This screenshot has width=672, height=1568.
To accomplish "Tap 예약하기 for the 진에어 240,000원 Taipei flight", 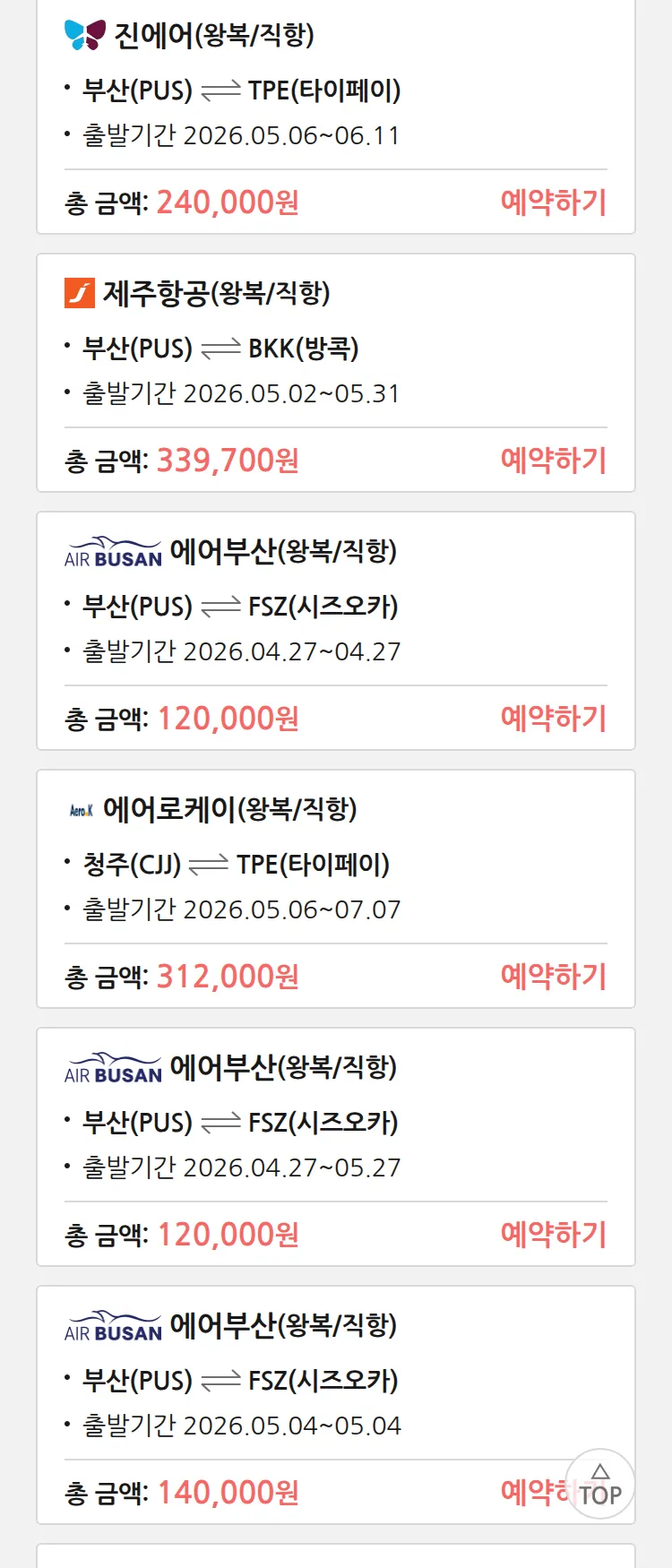I will [x=553, y=202].
